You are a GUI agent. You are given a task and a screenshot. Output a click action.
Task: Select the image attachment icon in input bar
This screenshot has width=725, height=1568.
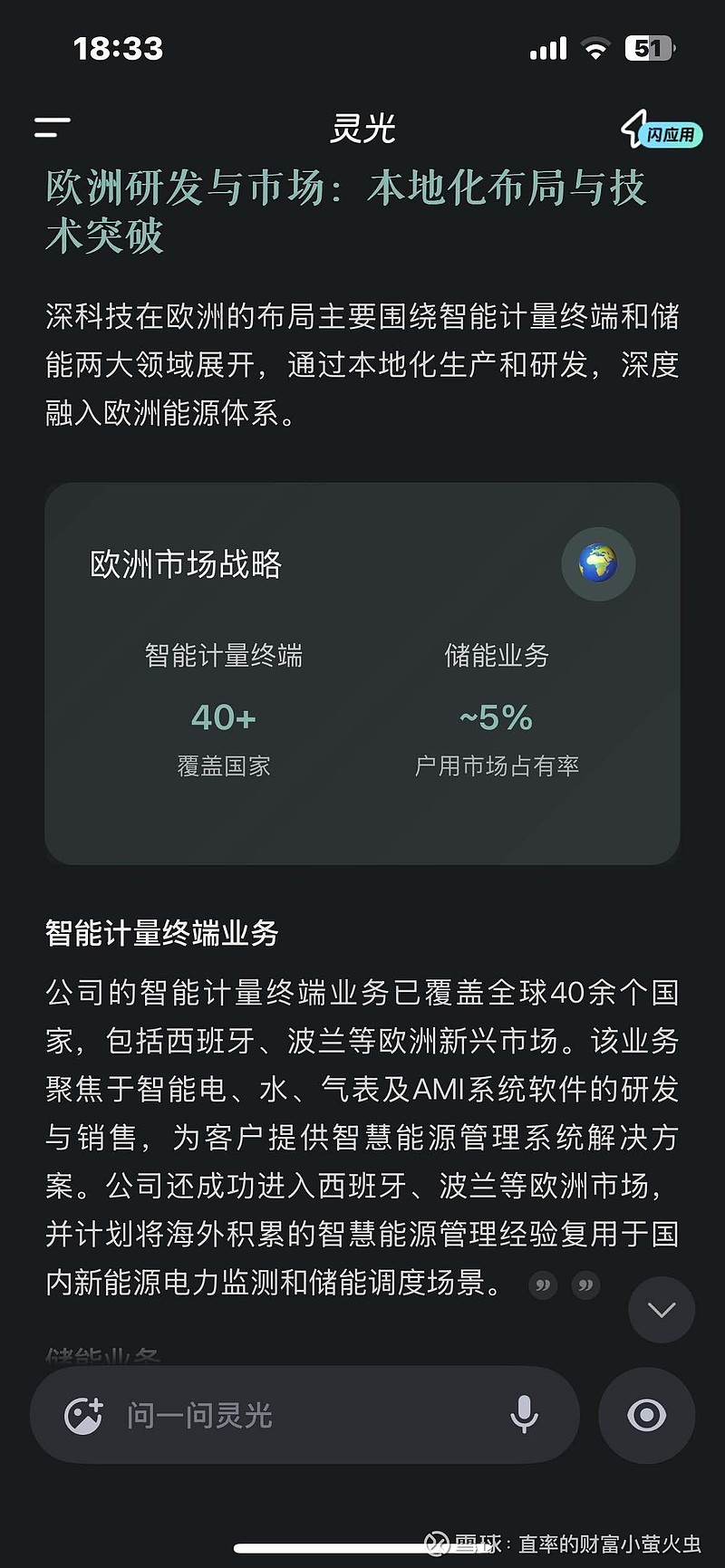(82, 1415)
